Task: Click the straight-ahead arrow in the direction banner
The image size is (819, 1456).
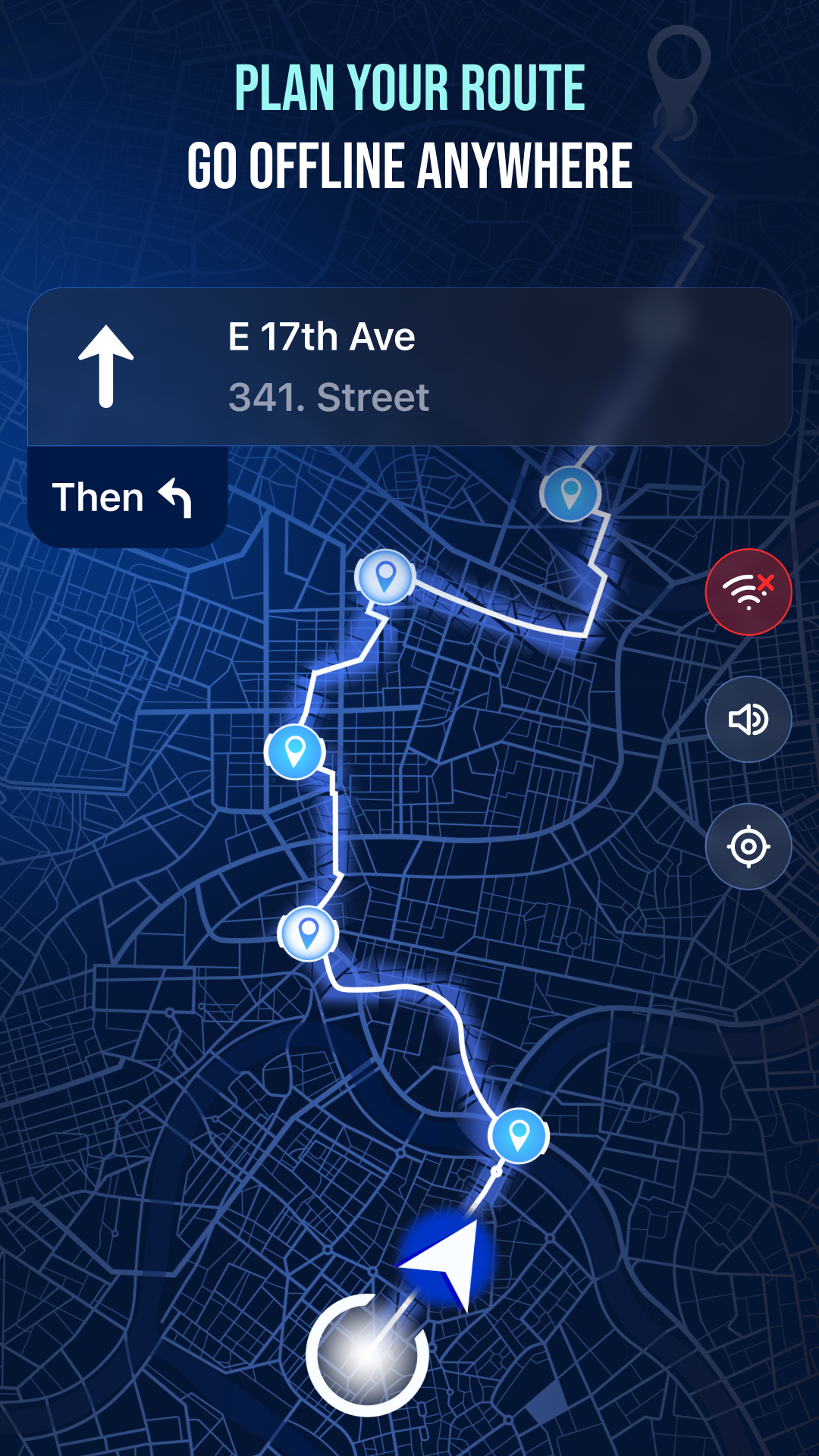Action: 105,366
